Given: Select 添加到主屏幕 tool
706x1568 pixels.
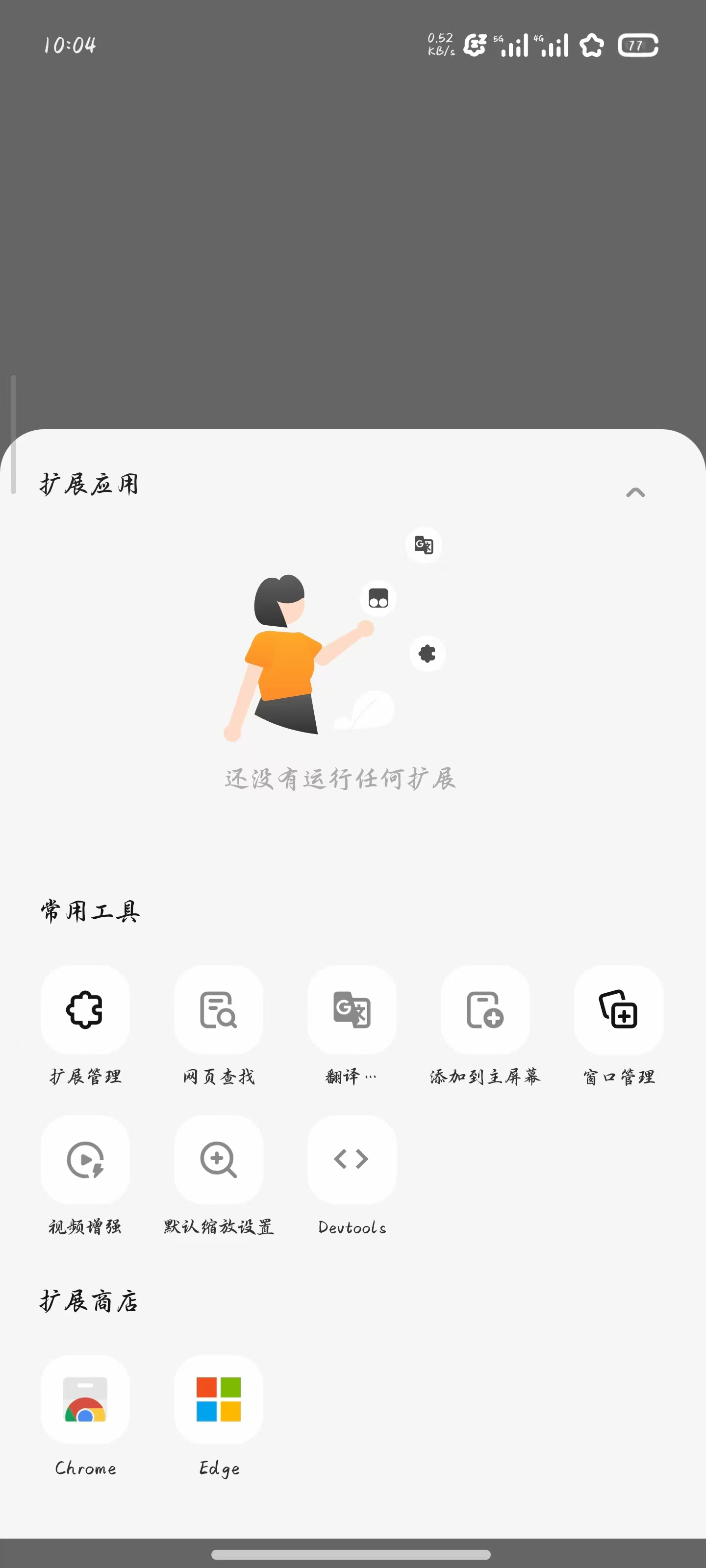Looking at the screenshot, I should pos(485,1010).
